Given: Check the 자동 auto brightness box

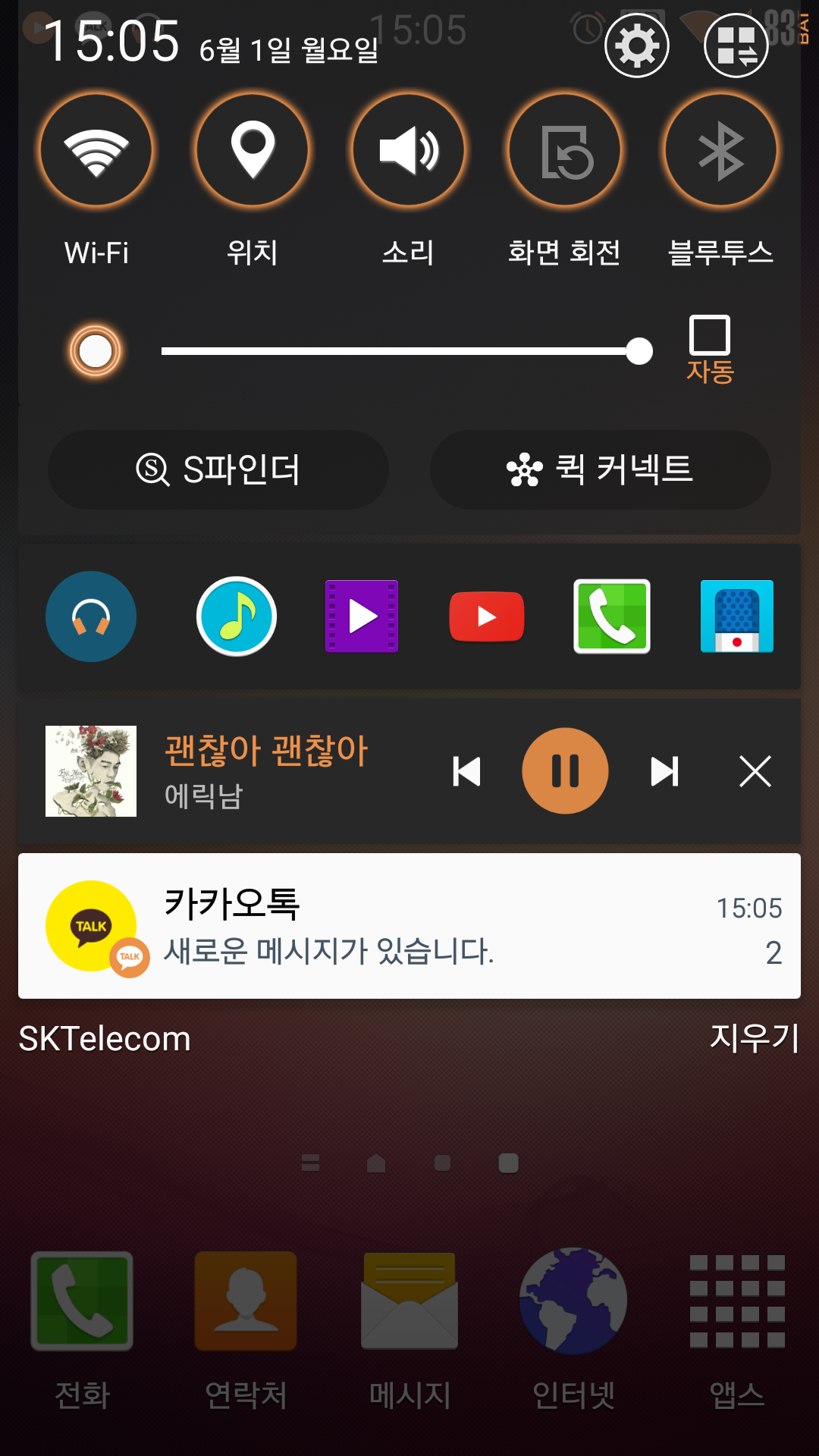Looking at the screenshot, I should (710, 336).
